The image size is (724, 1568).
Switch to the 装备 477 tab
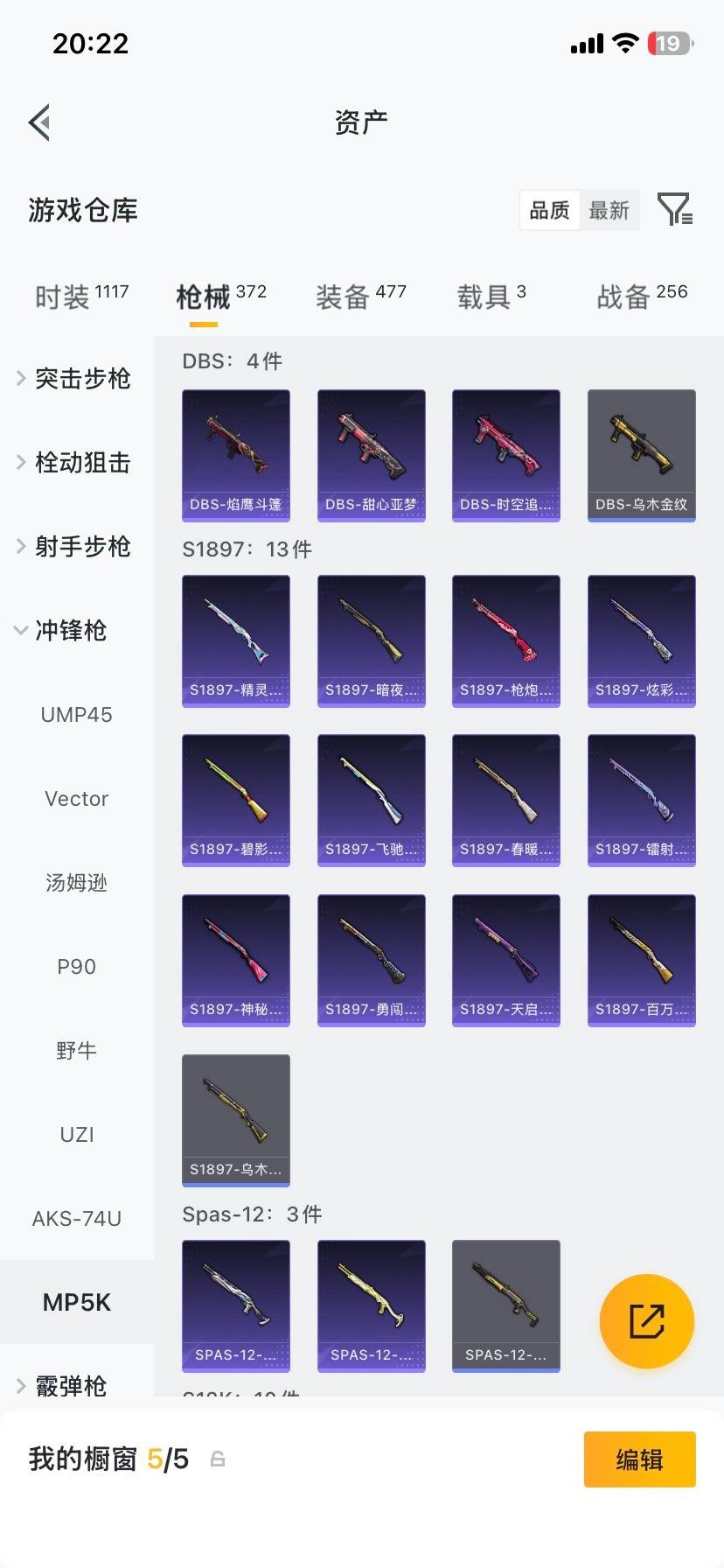(x=360, y=295)
